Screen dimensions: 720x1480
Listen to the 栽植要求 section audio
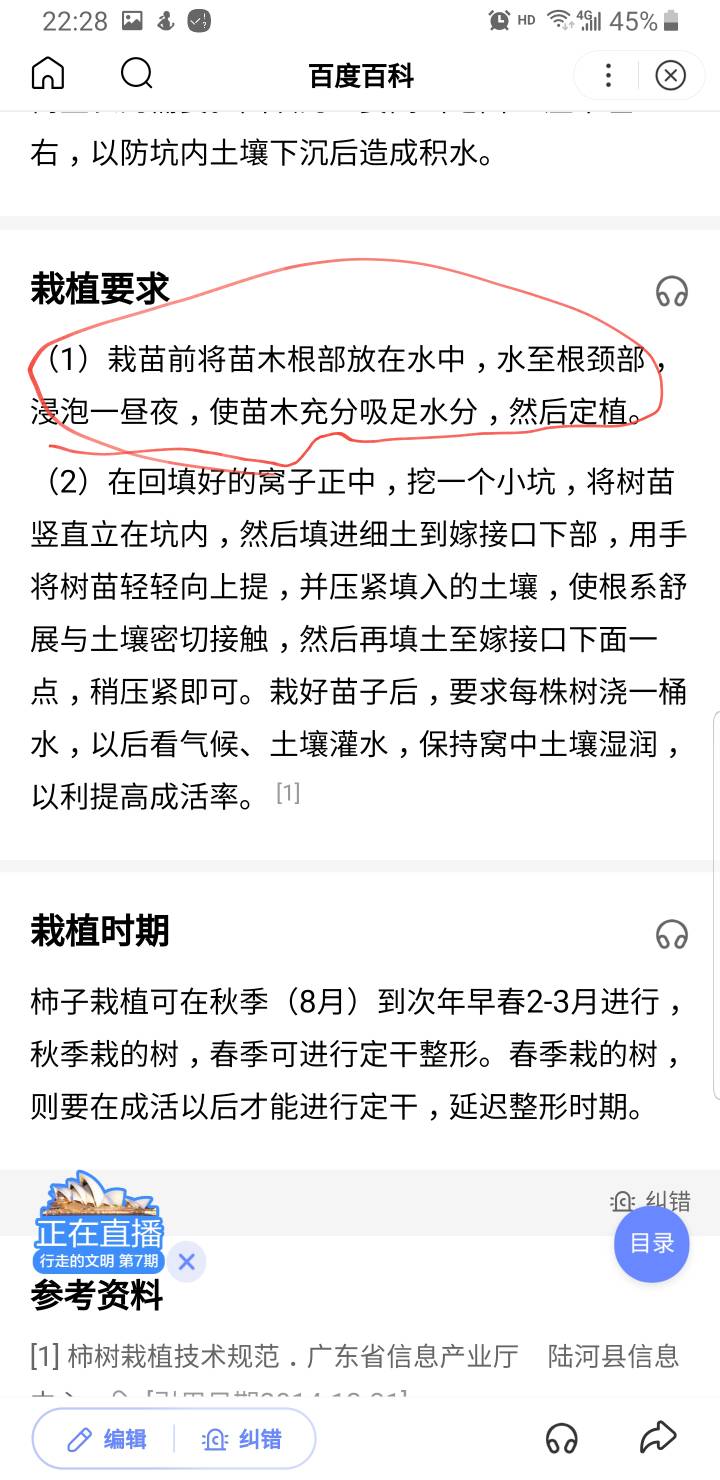pyautogui.click(x=671, y=291)
